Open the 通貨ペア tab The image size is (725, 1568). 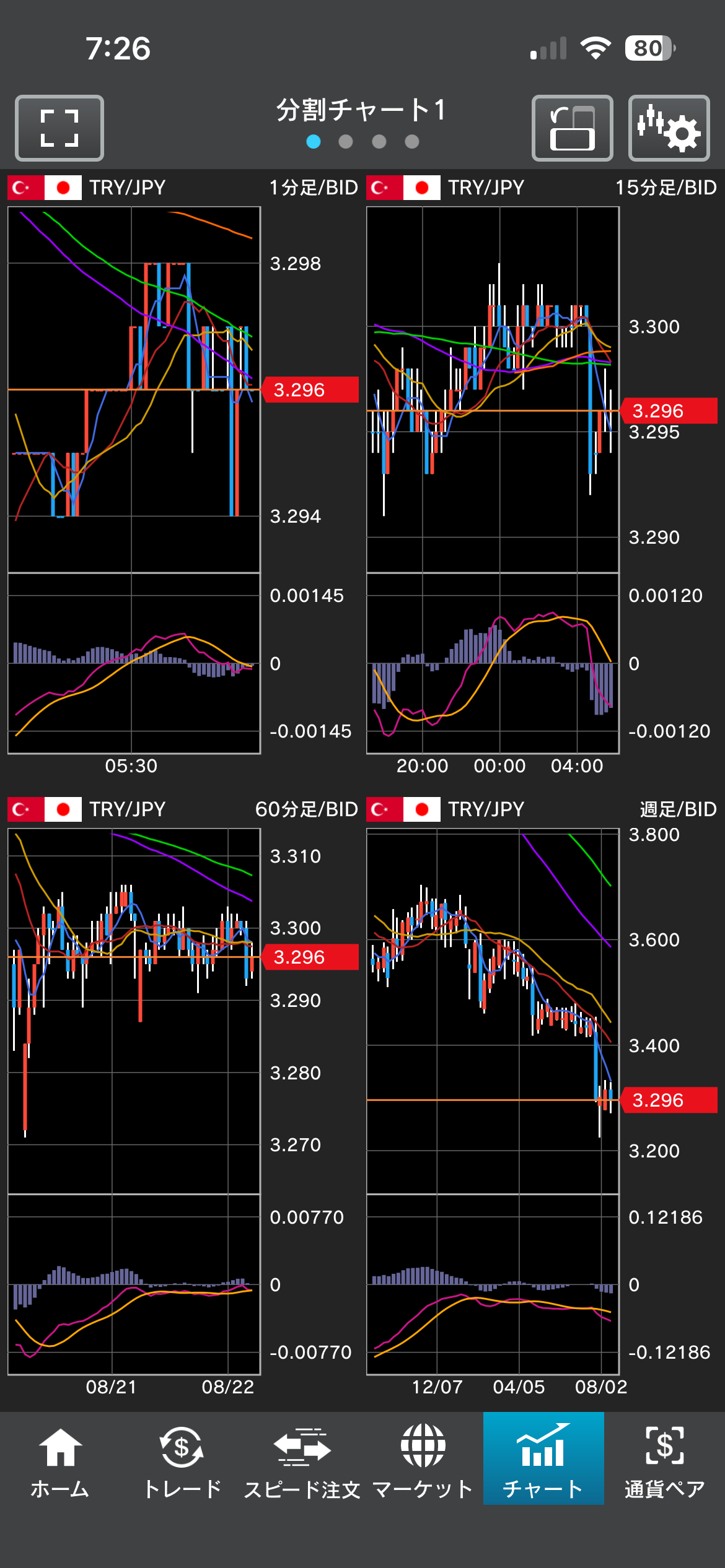click(x=664, y=1461)
